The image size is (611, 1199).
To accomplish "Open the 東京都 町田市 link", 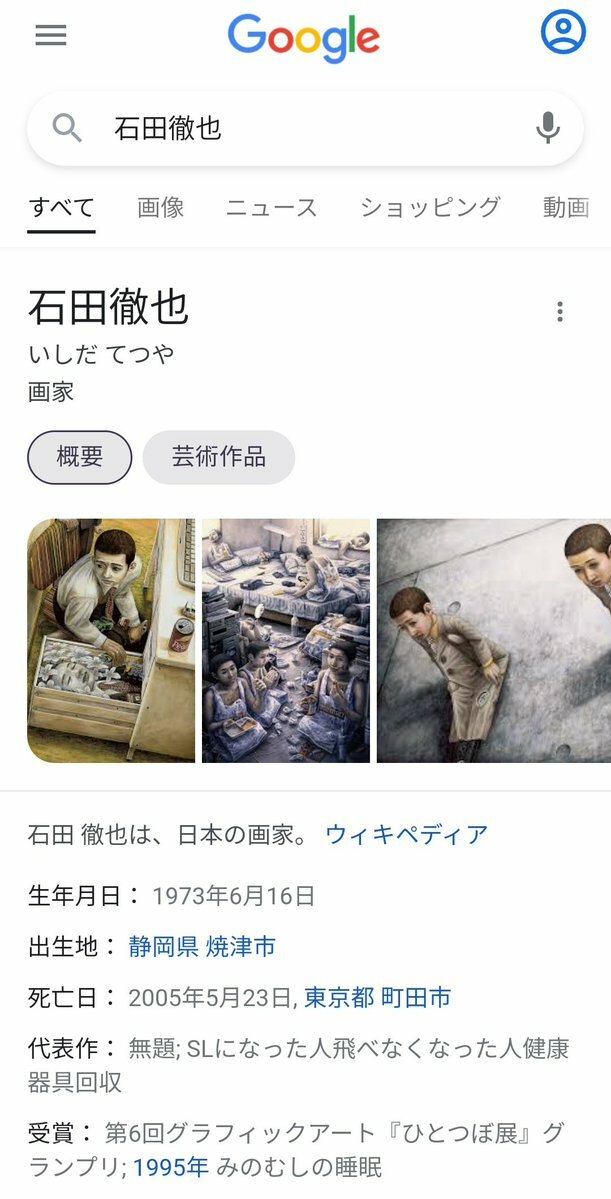I will pyautogui.click(x=377, y=997).
